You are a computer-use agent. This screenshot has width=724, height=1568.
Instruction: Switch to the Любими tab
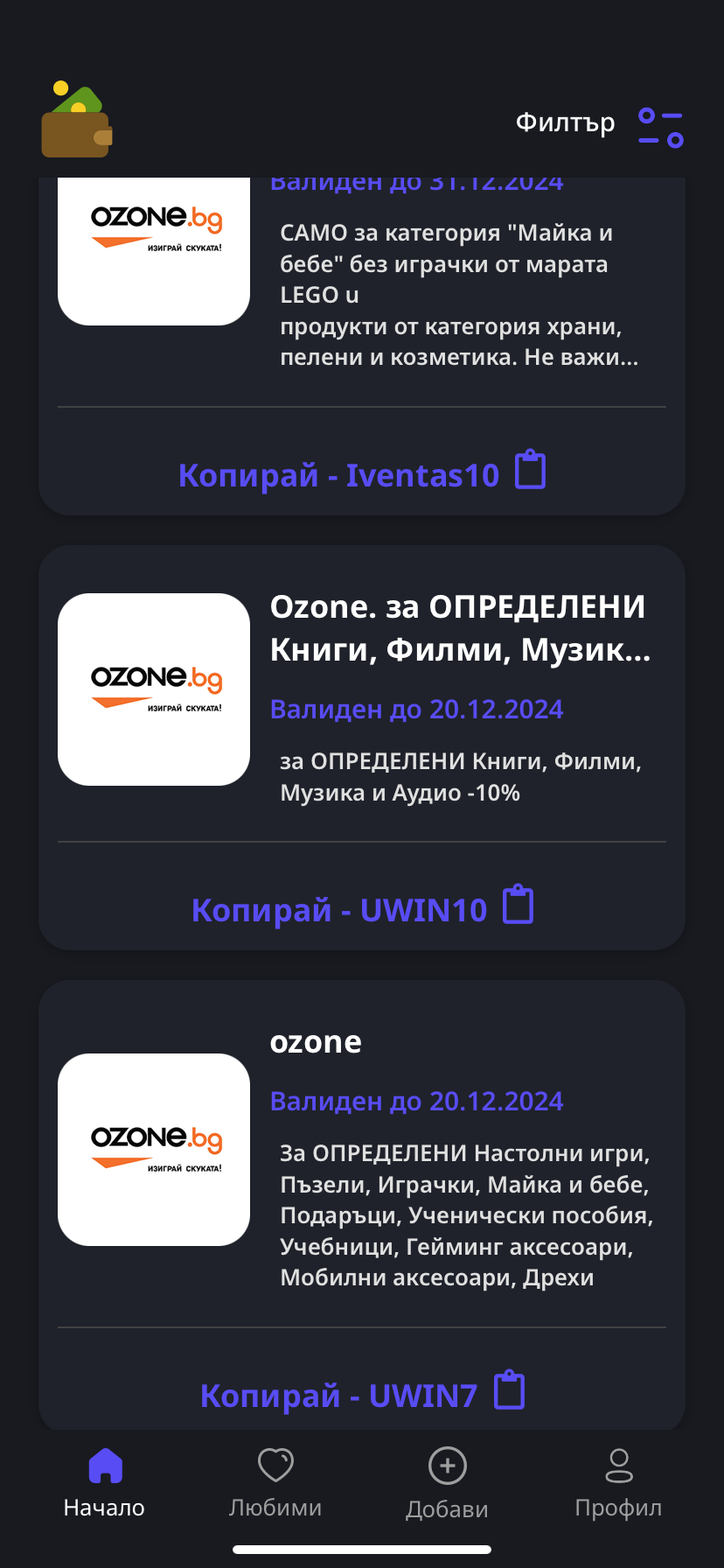pyautogui.click(x=275, y=1484)
